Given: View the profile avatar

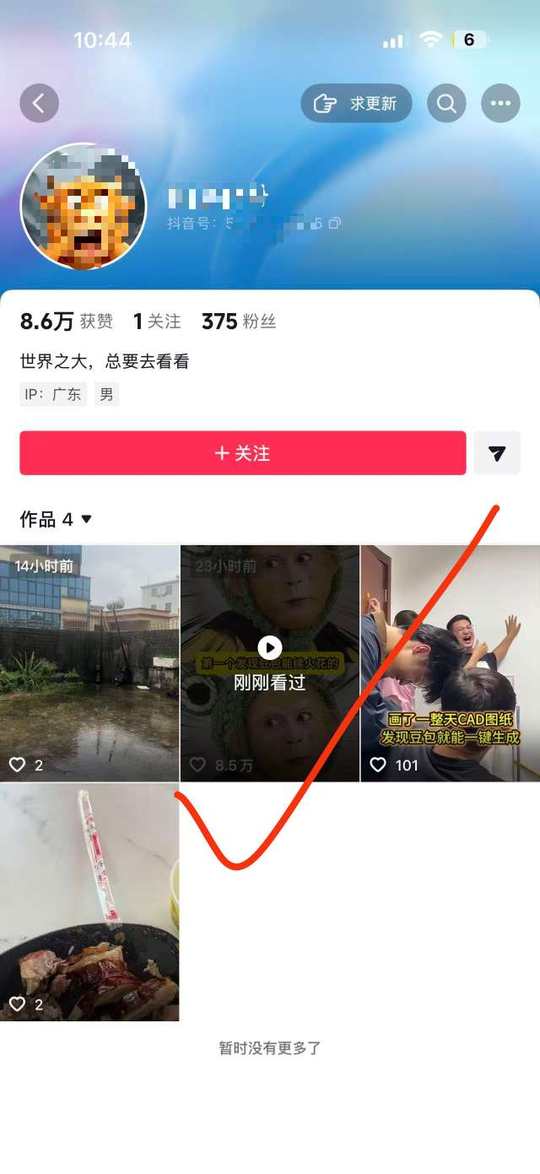Looking at the screenshot, I should 83,206.
